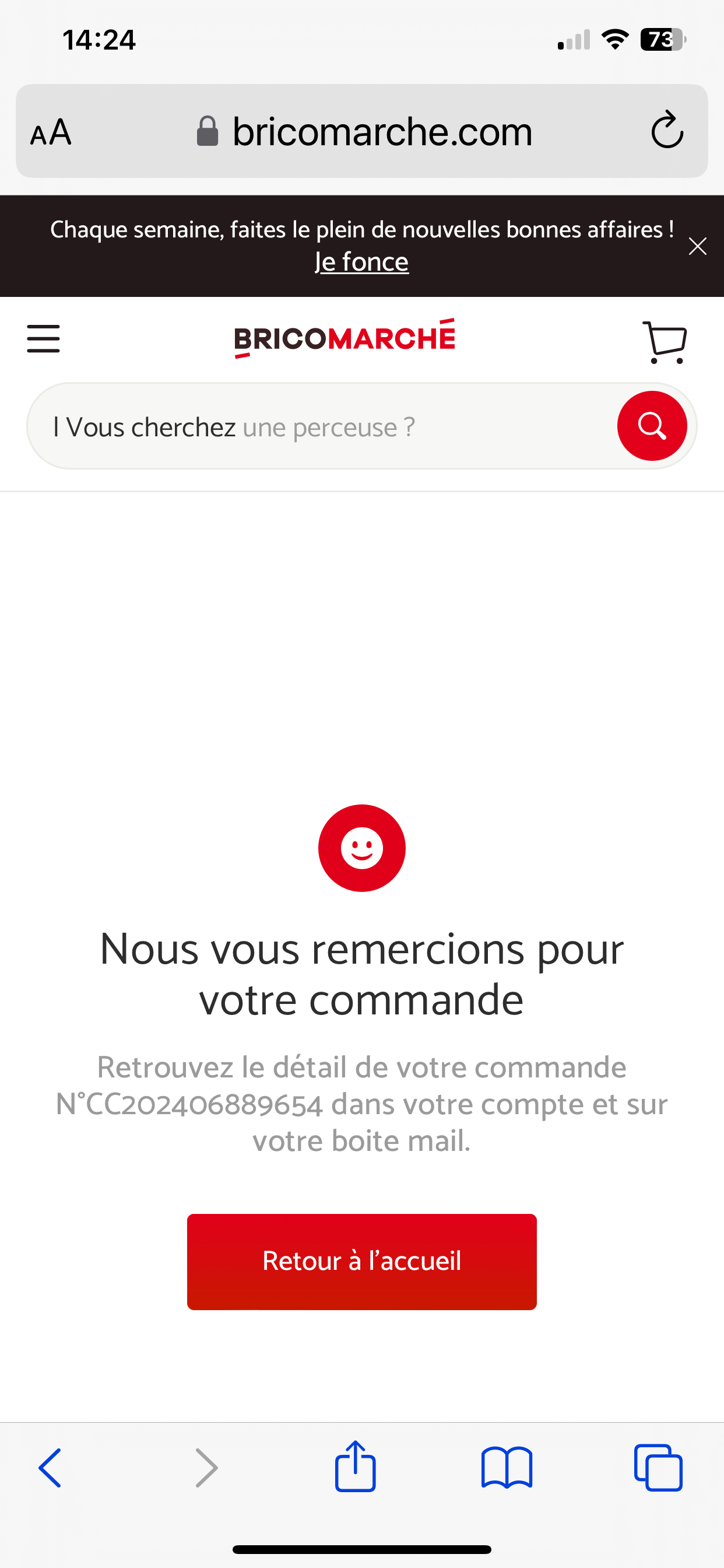Image resolution: width=724 pixels, height=1568 pixels.
Task: Reload the page in Safari
Action: point(667,130)
